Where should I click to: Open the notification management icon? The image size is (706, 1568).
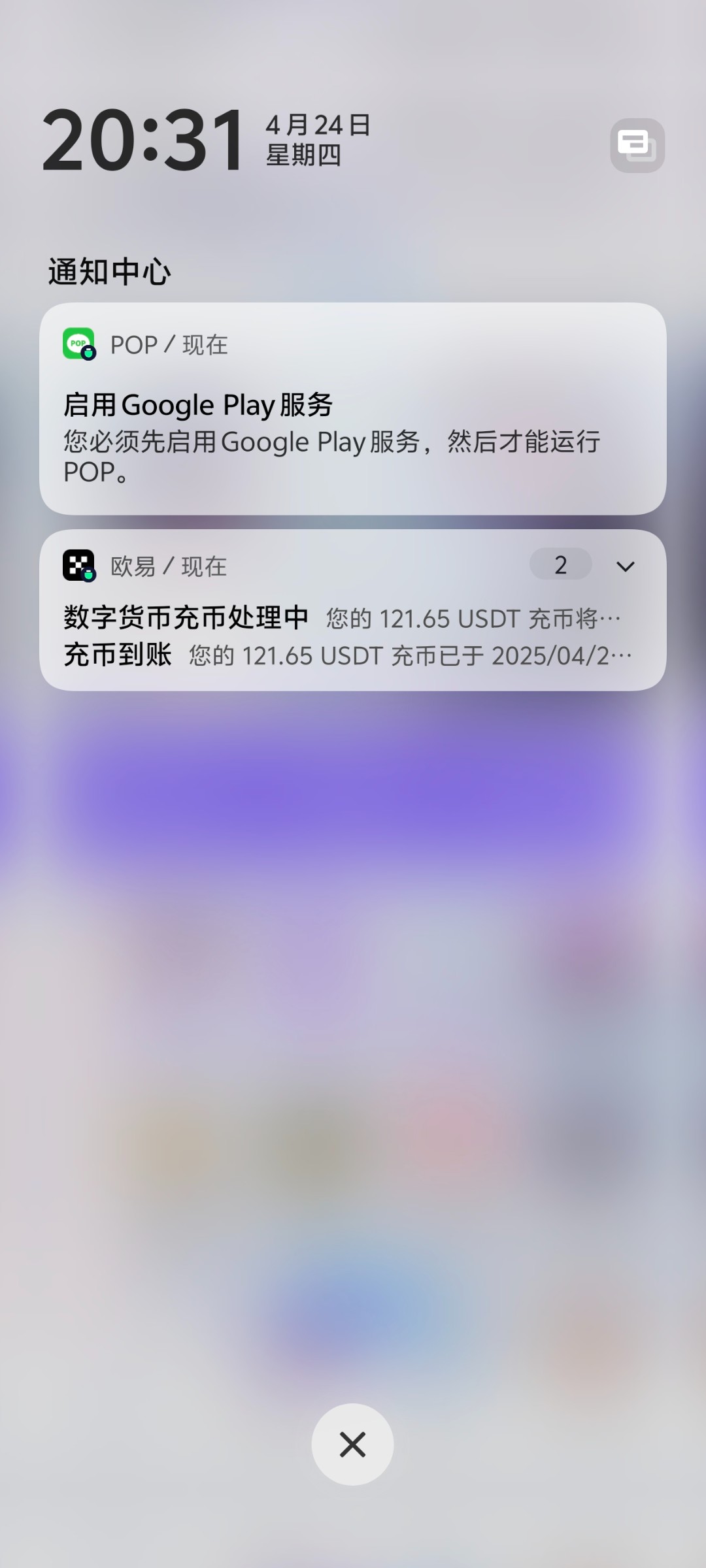637,145
